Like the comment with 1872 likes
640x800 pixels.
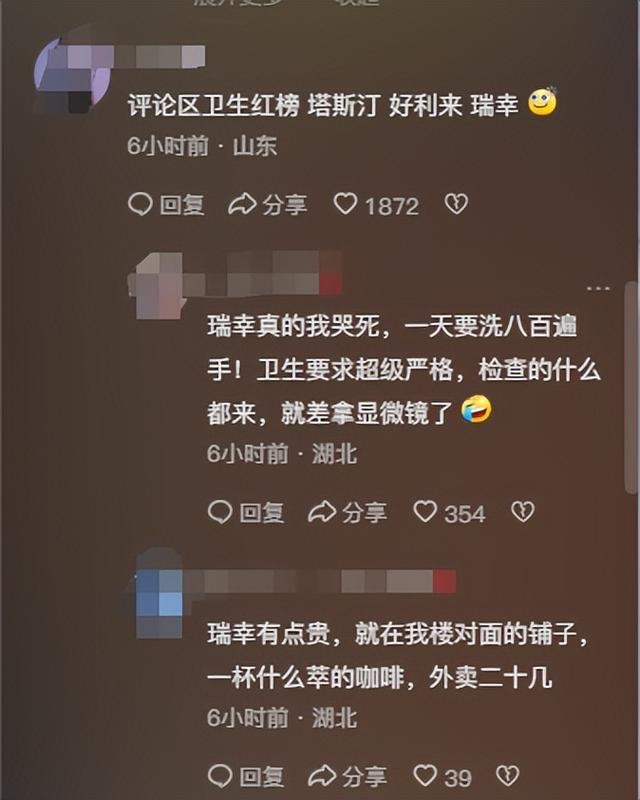(346, 205)
